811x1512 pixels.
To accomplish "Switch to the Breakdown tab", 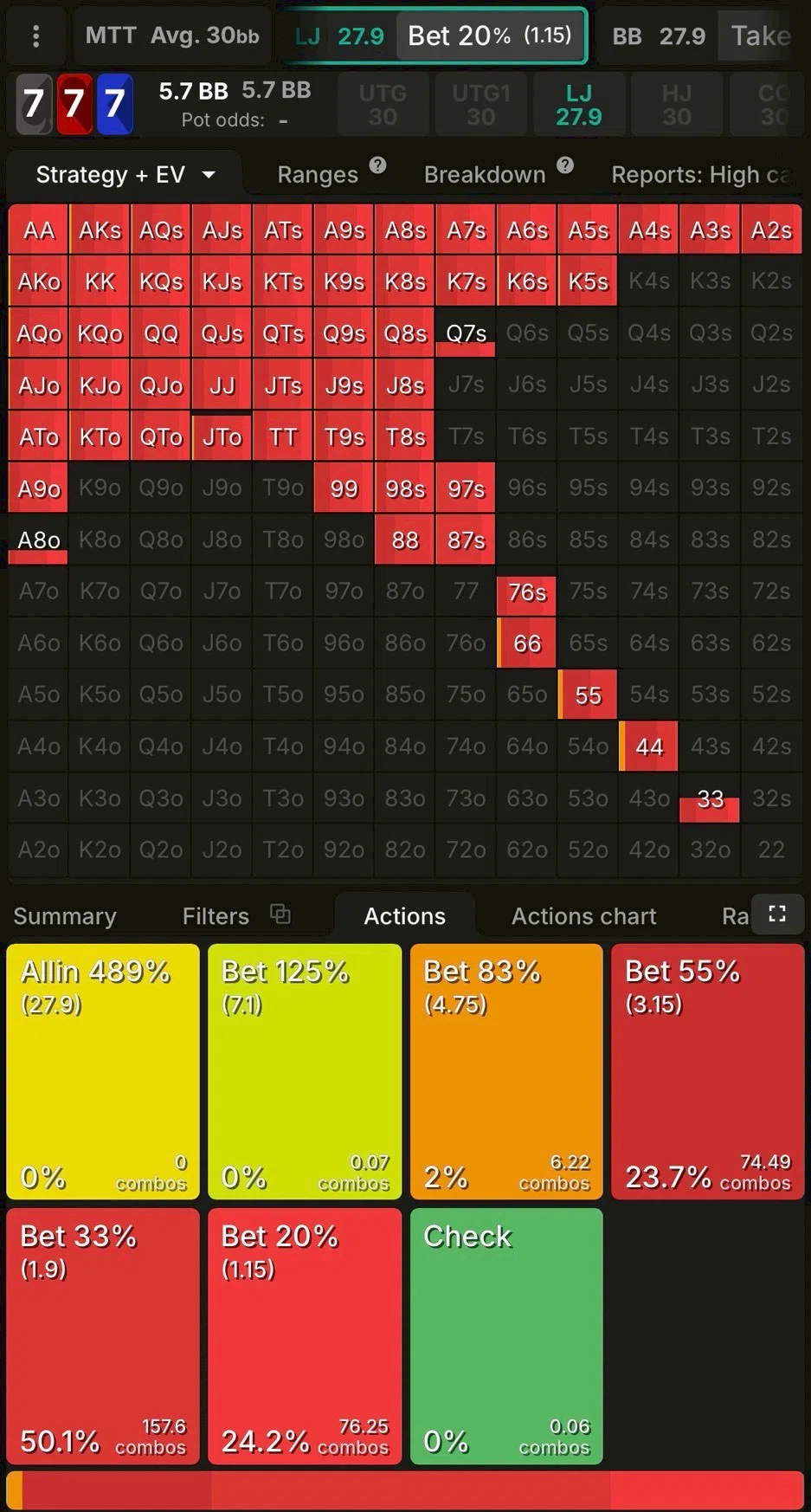I will pos(485,175).
